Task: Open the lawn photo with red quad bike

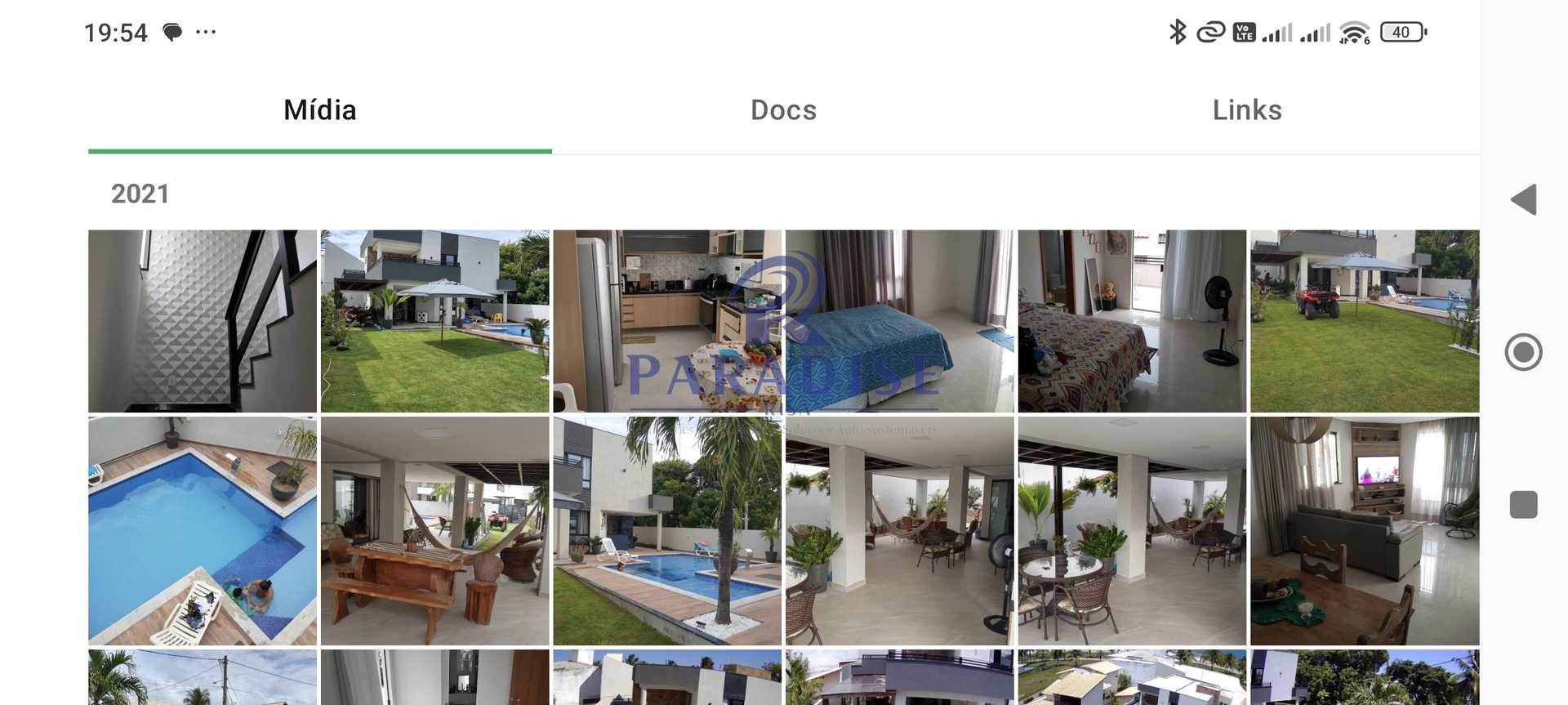Action: [1364, 320]
